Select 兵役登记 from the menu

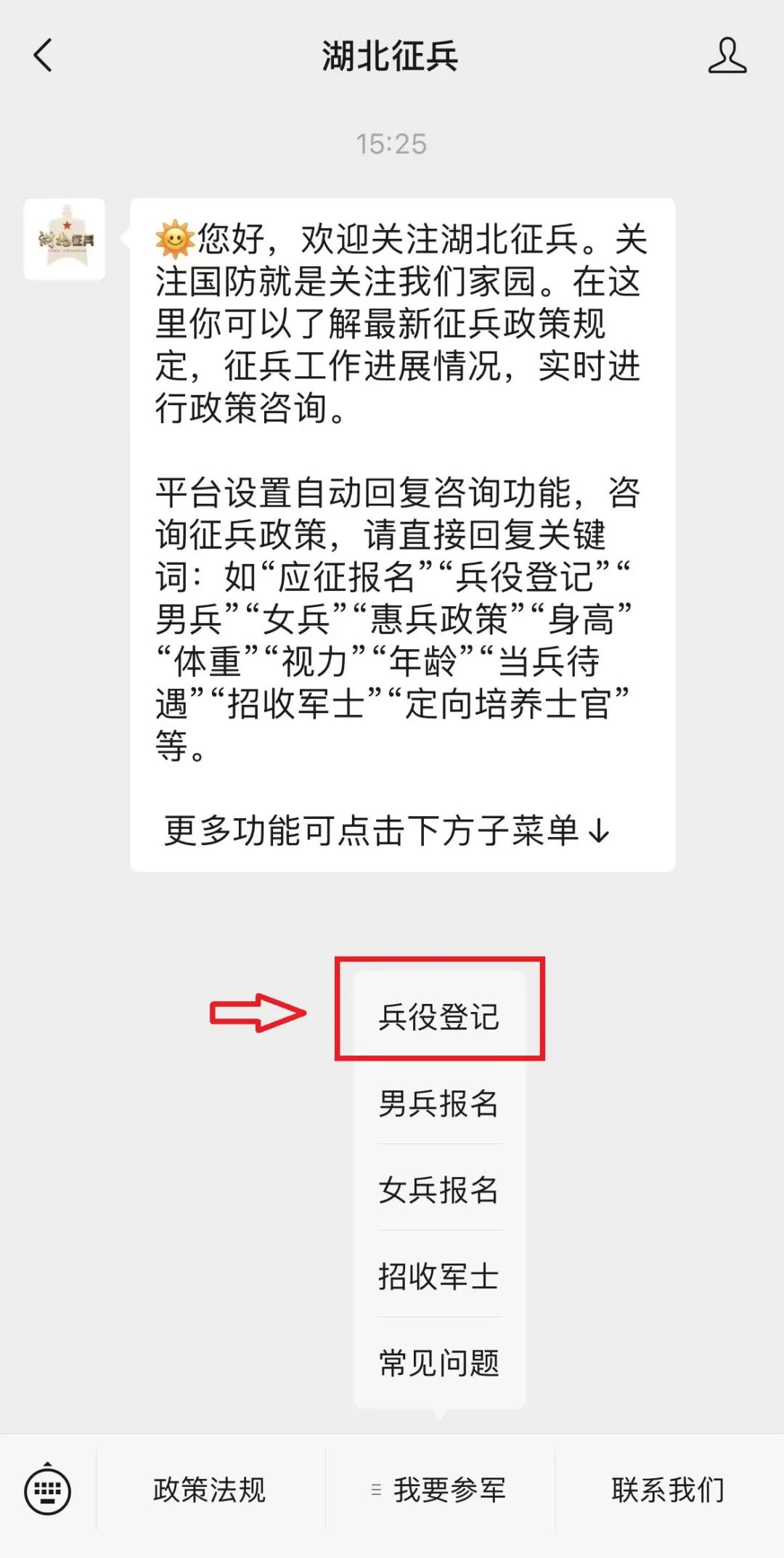coord(438,1016)
